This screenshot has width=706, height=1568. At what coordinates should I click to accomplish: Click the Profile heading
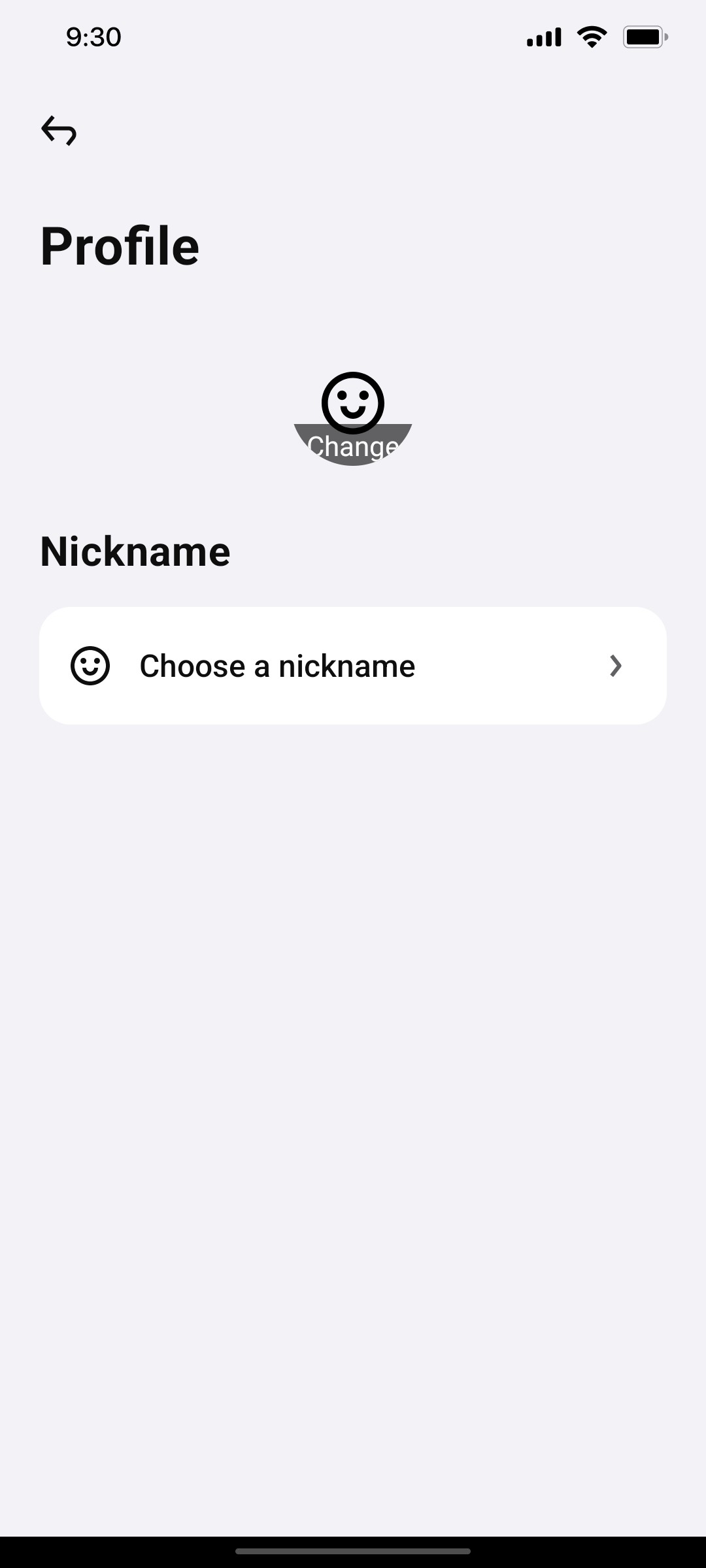pos(120,245)
